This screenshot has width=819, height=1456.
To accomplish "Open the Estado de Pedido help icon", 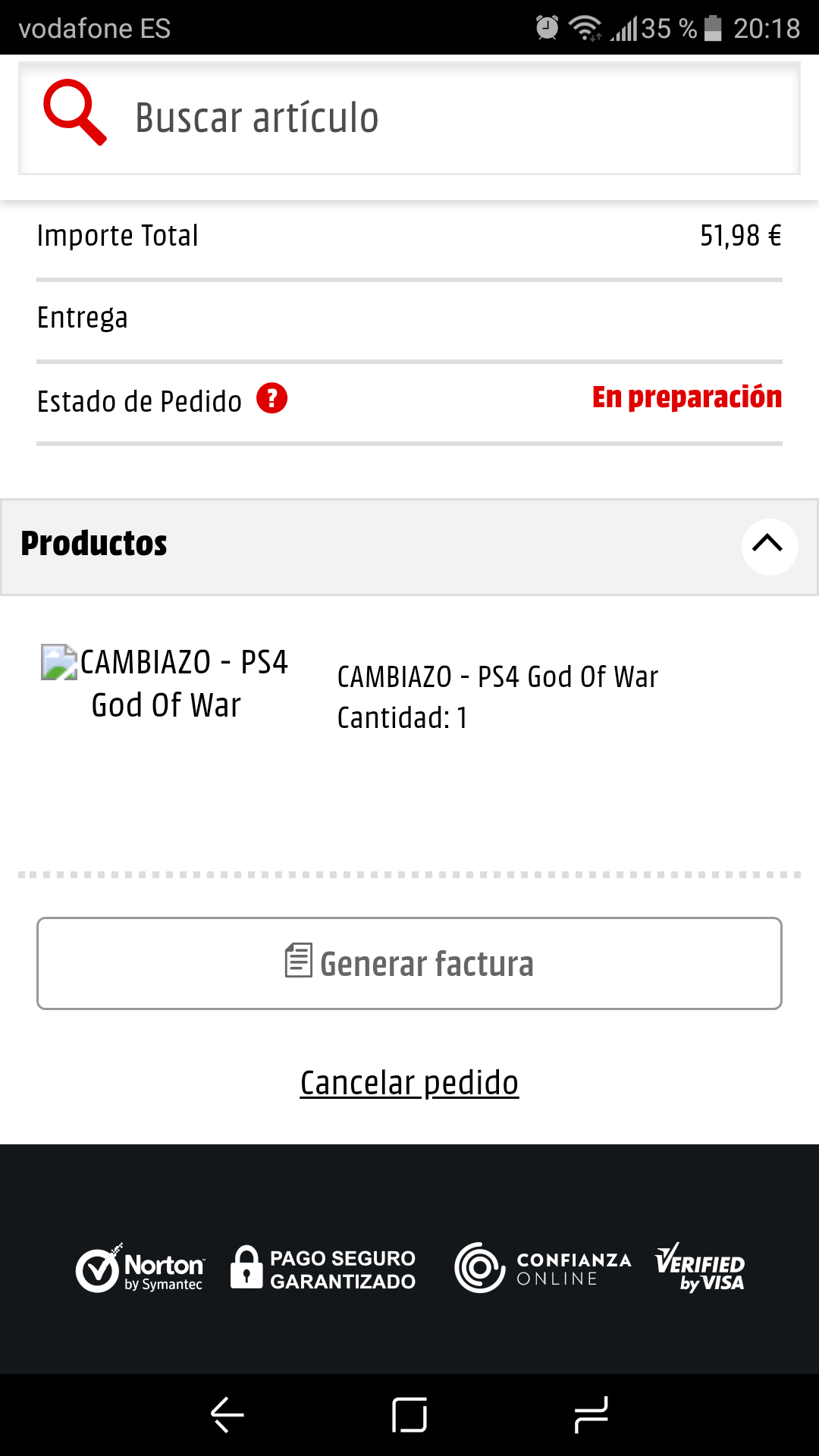I will pyautogui.click(x=271, y=398).
